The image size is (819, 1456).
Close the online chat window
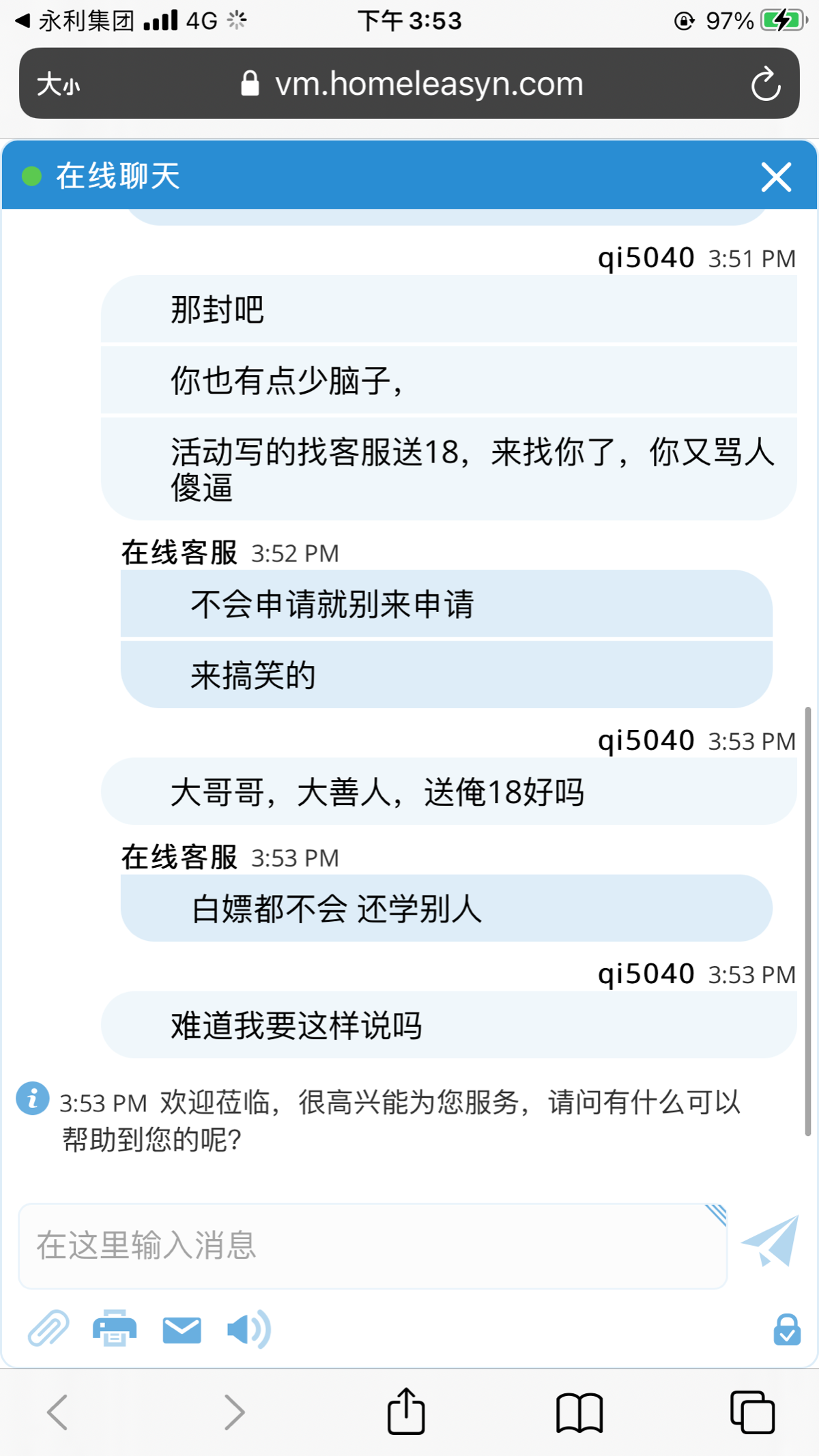pos(776,177)
